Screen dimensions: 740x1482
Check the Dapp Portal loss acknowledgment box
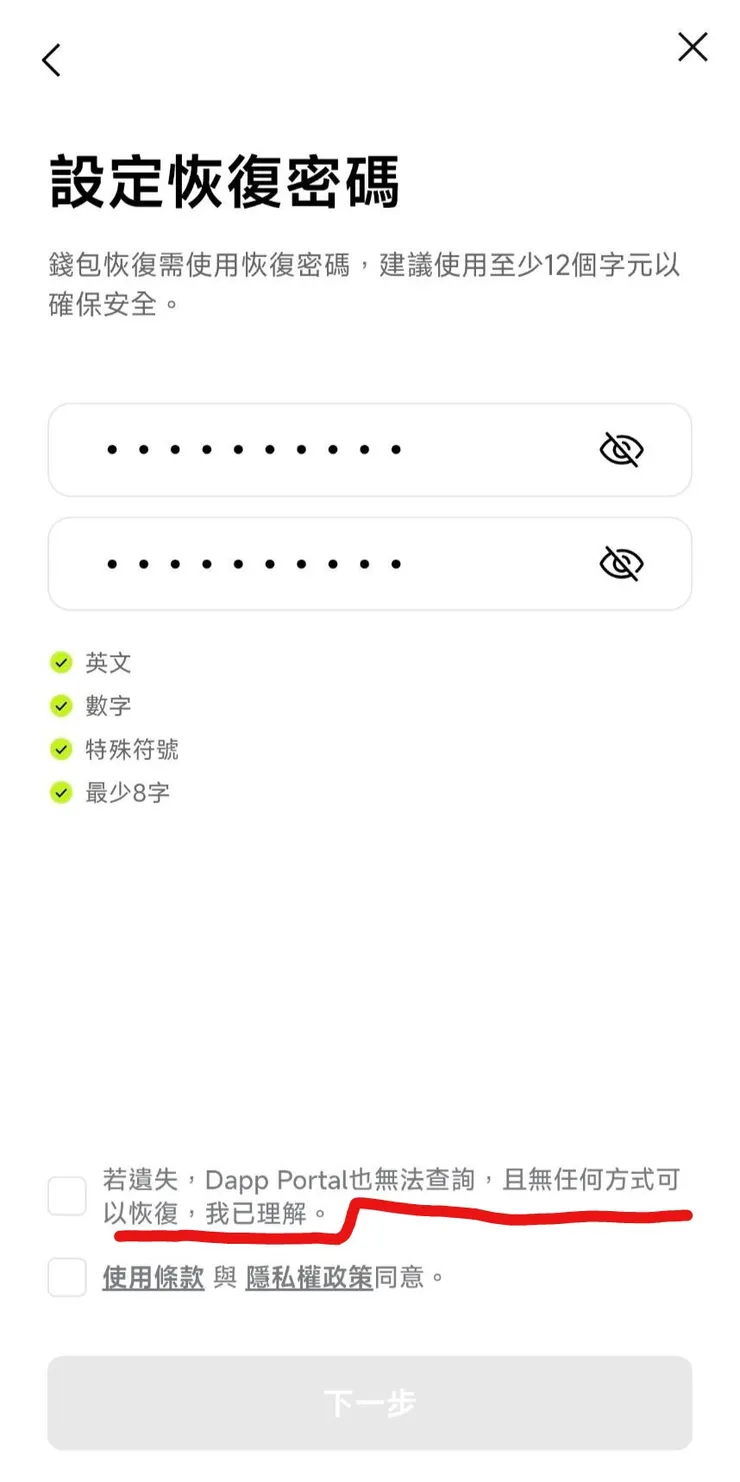(x=66, y=1196)
